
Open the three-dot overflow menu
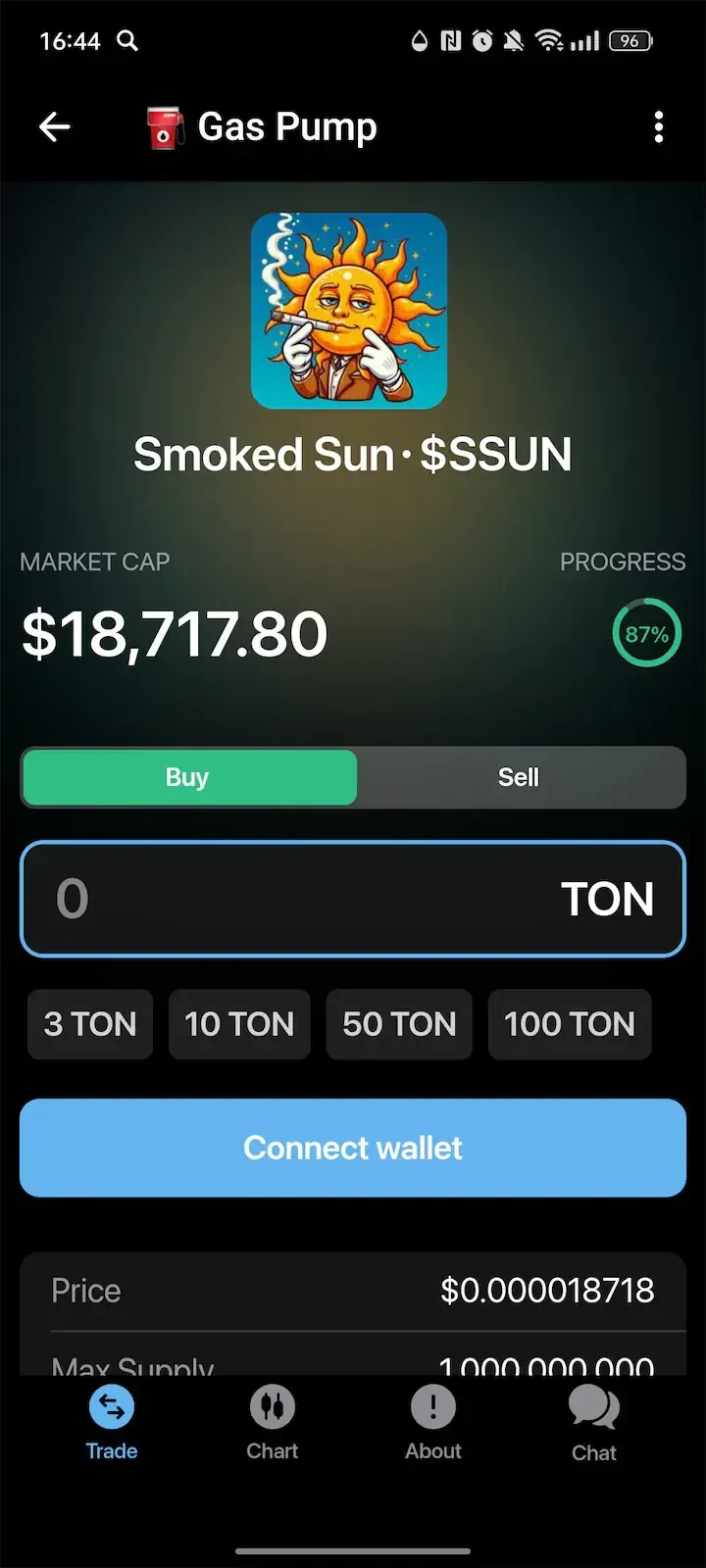pos(658,126)
